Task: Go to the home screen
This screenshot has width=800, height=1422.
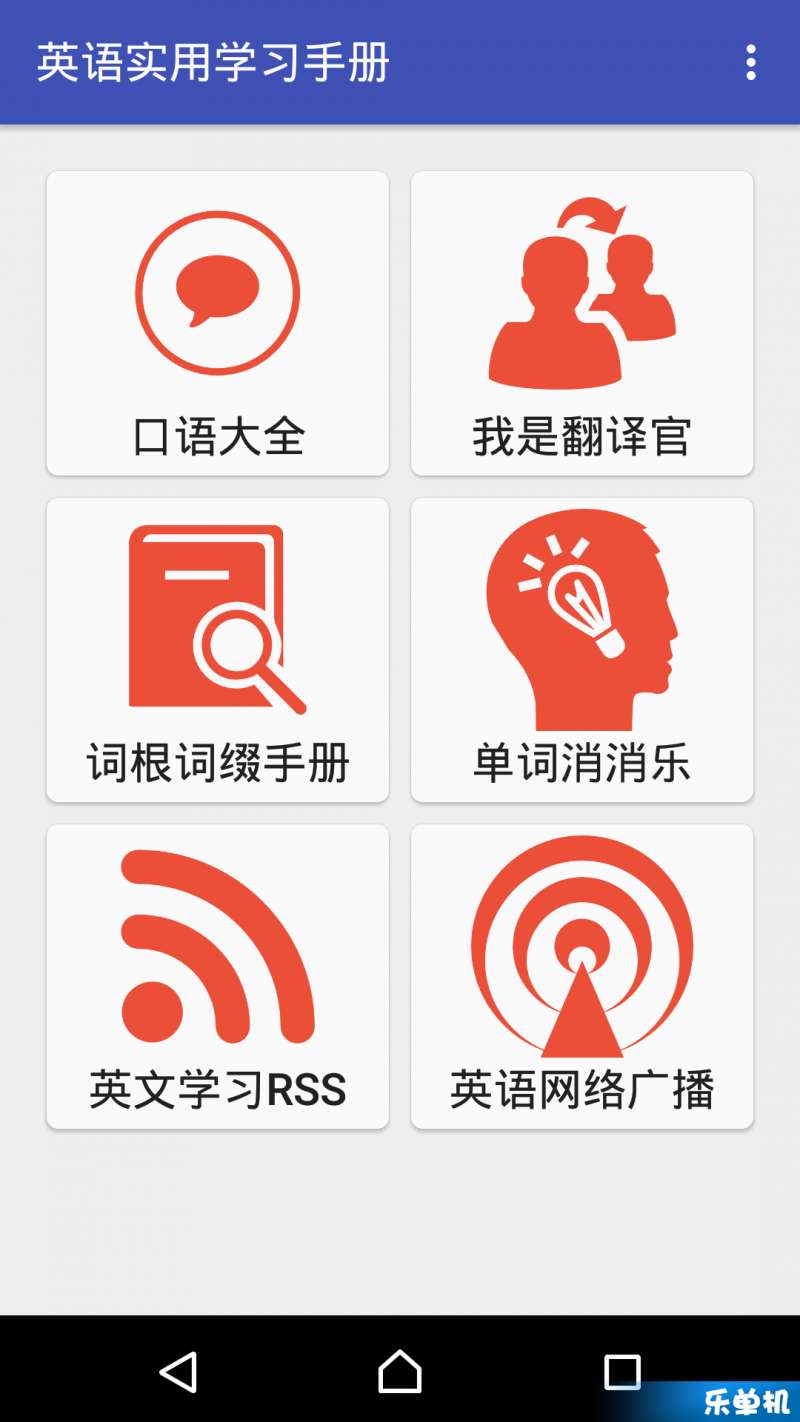Action: pyautogui.click(x=400, y=1371)
